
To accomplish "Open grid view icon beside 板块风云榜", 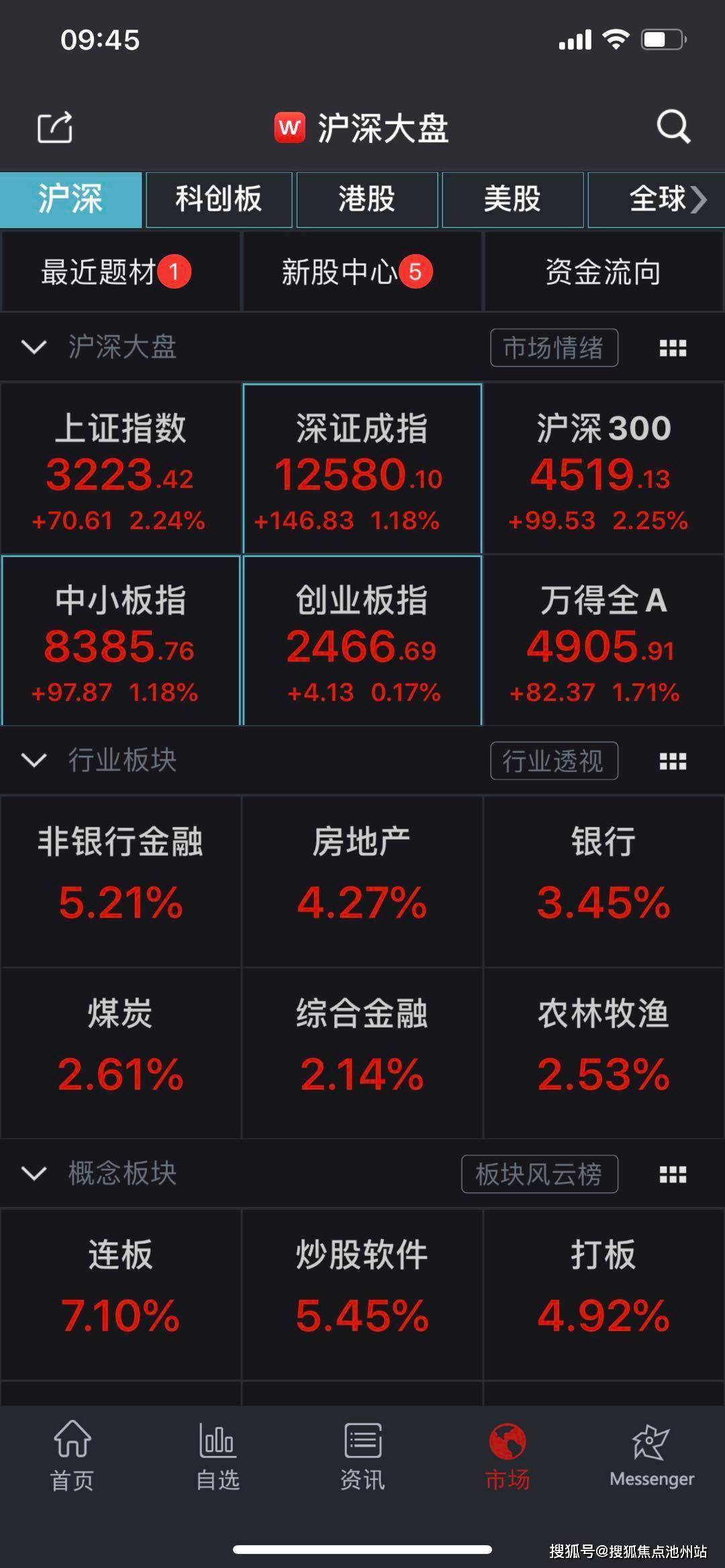I will [673, 1174].
